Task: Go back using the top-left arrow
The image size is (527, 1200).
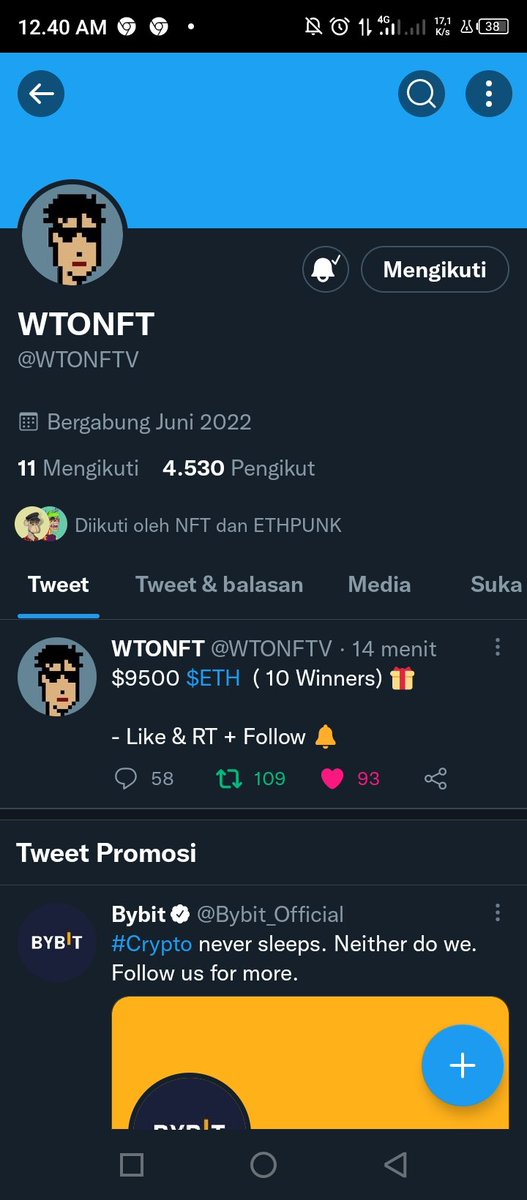Action: (41, 95)
